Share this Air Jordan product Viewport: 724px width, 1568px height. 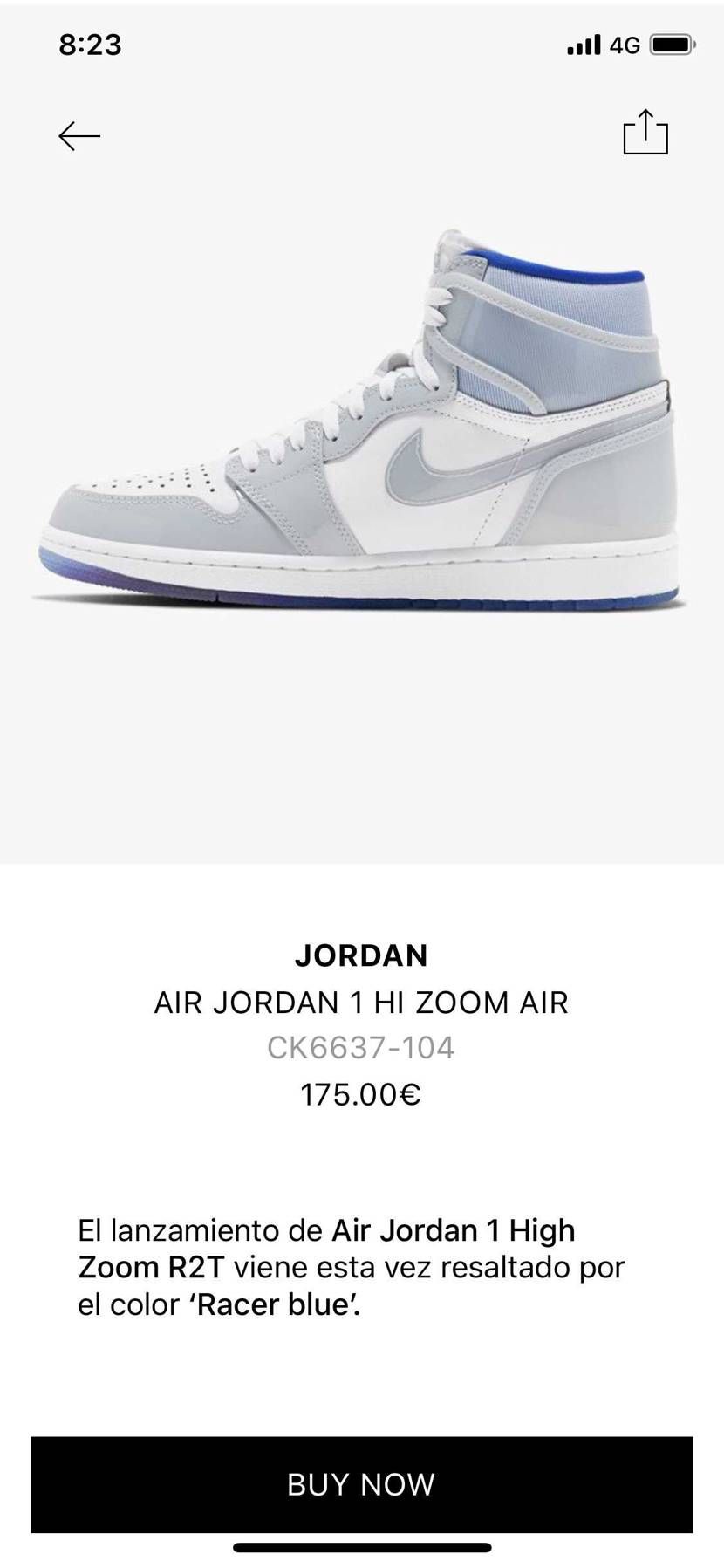tap(645, 132)
